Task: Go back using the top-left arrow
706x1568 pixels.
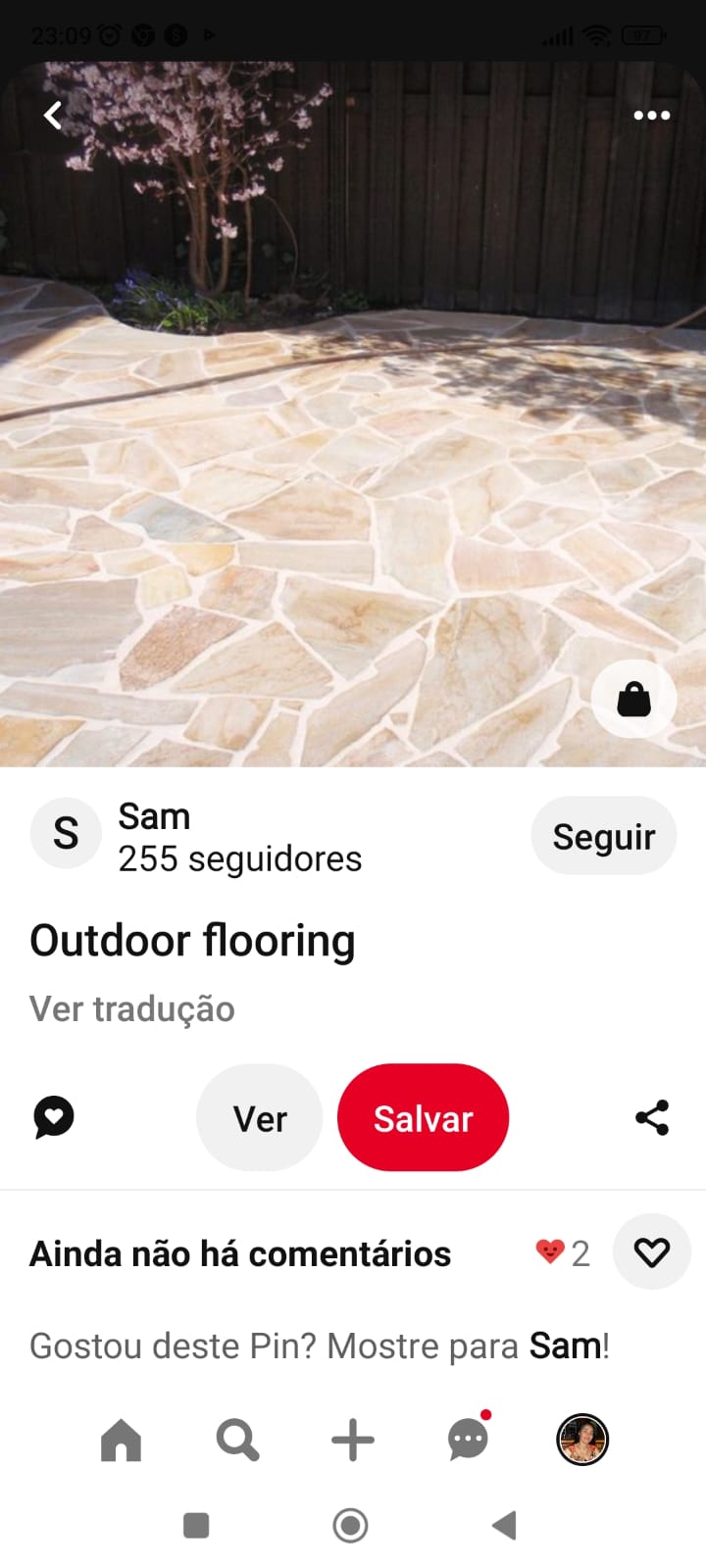Action: coord(53,116)
